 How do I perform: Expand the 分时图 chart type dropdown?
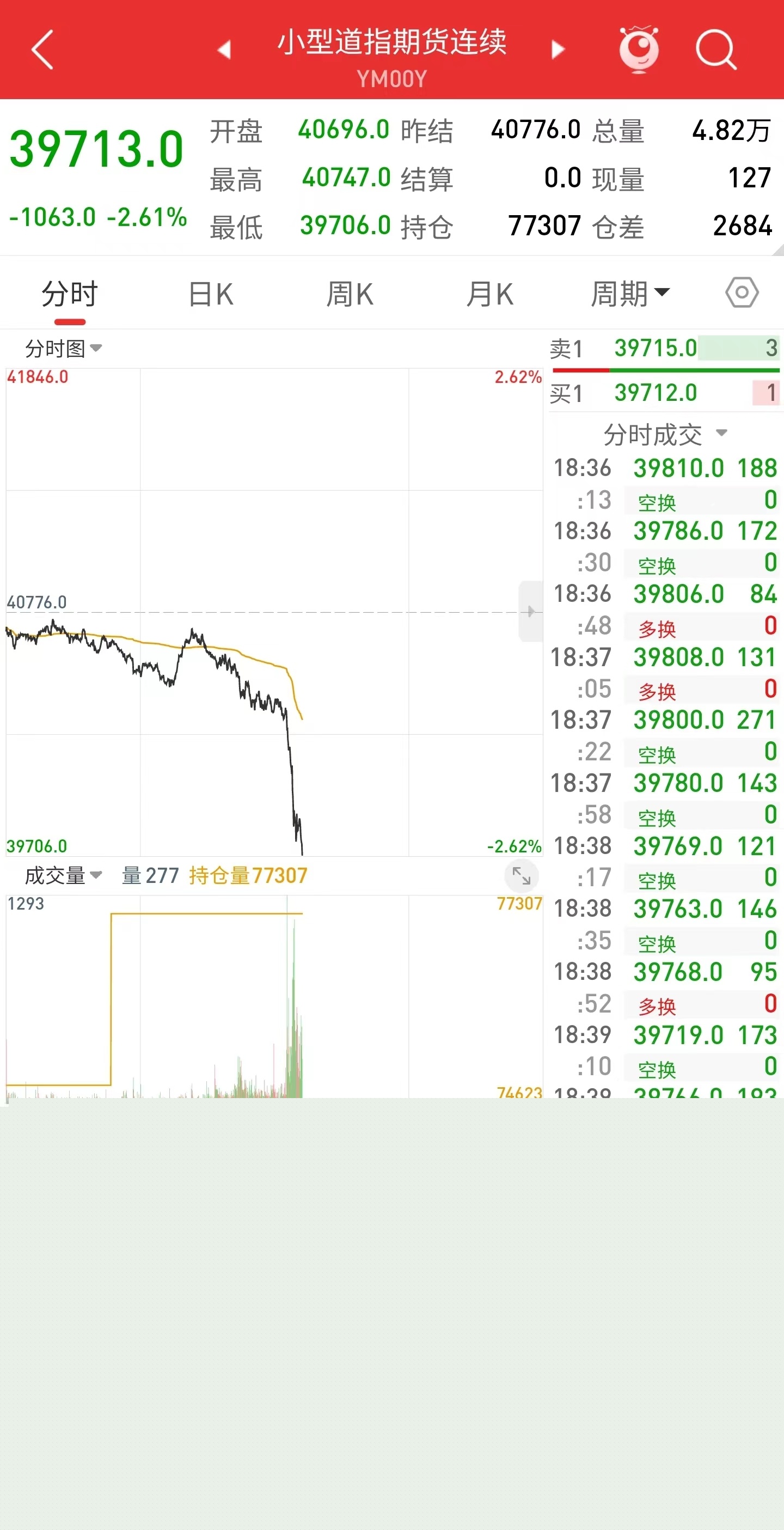click(64, 349)
